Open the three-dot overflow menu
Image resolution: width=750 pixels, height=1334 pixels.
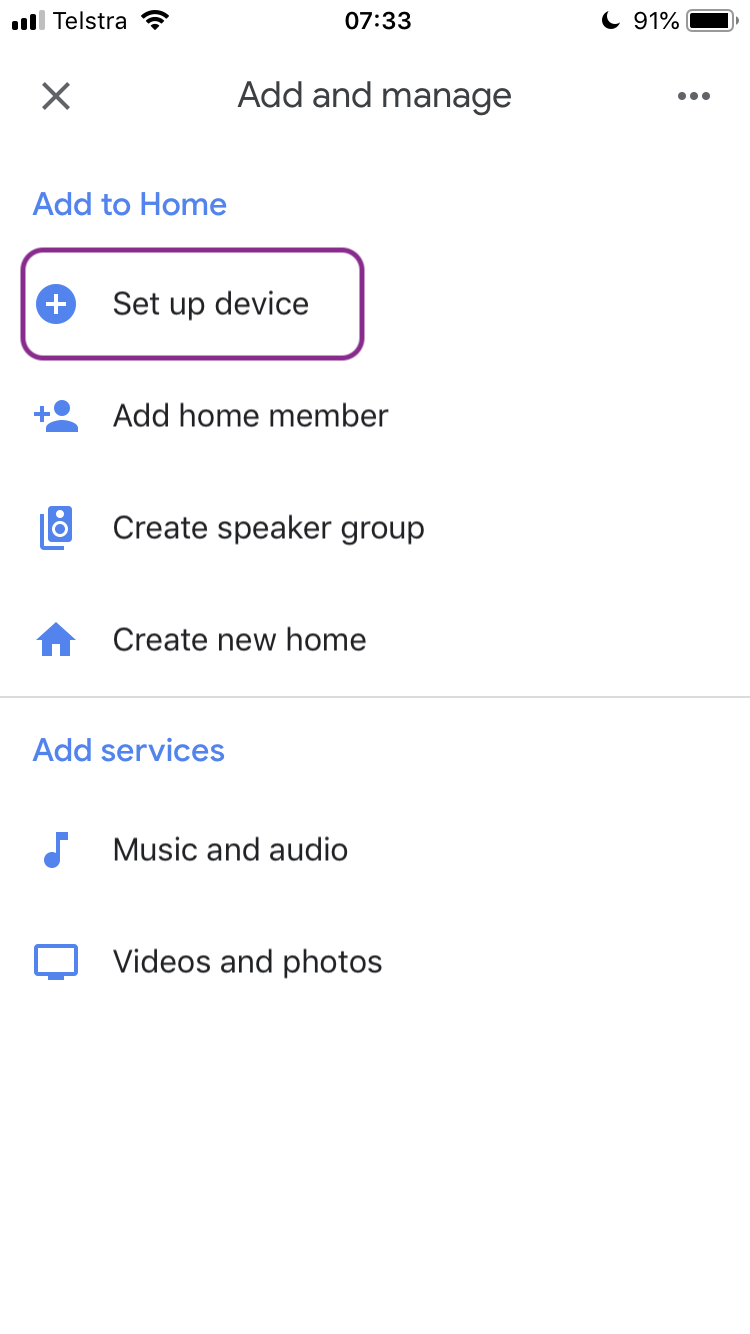(x=694, y=96)
